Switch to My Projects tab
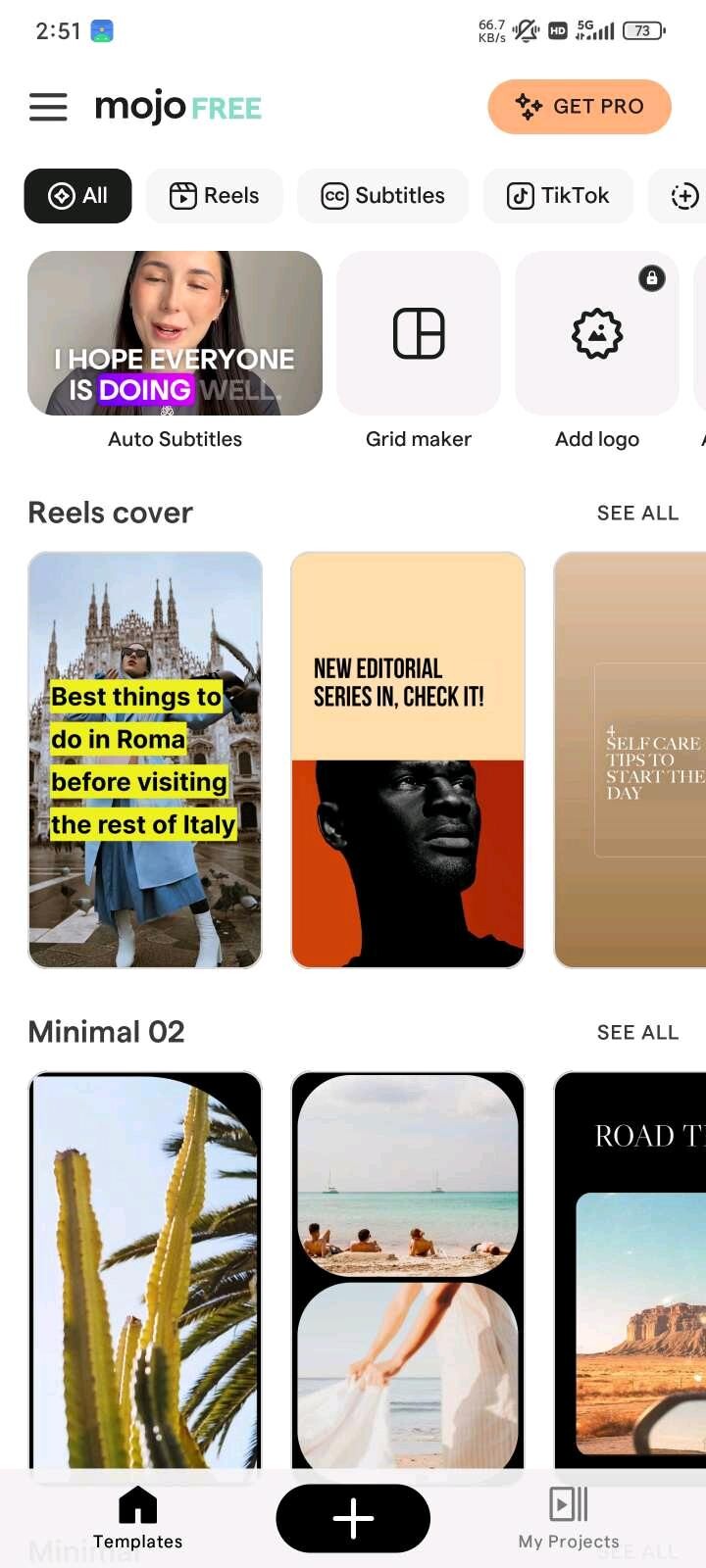The width and height of the screenshot is (706, 1568). [x=569, y=1519]
